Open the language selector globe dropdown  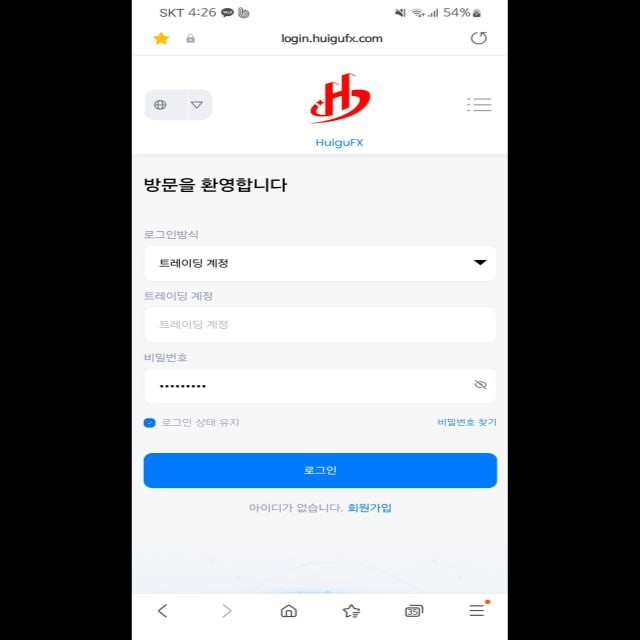pos(178,105)
